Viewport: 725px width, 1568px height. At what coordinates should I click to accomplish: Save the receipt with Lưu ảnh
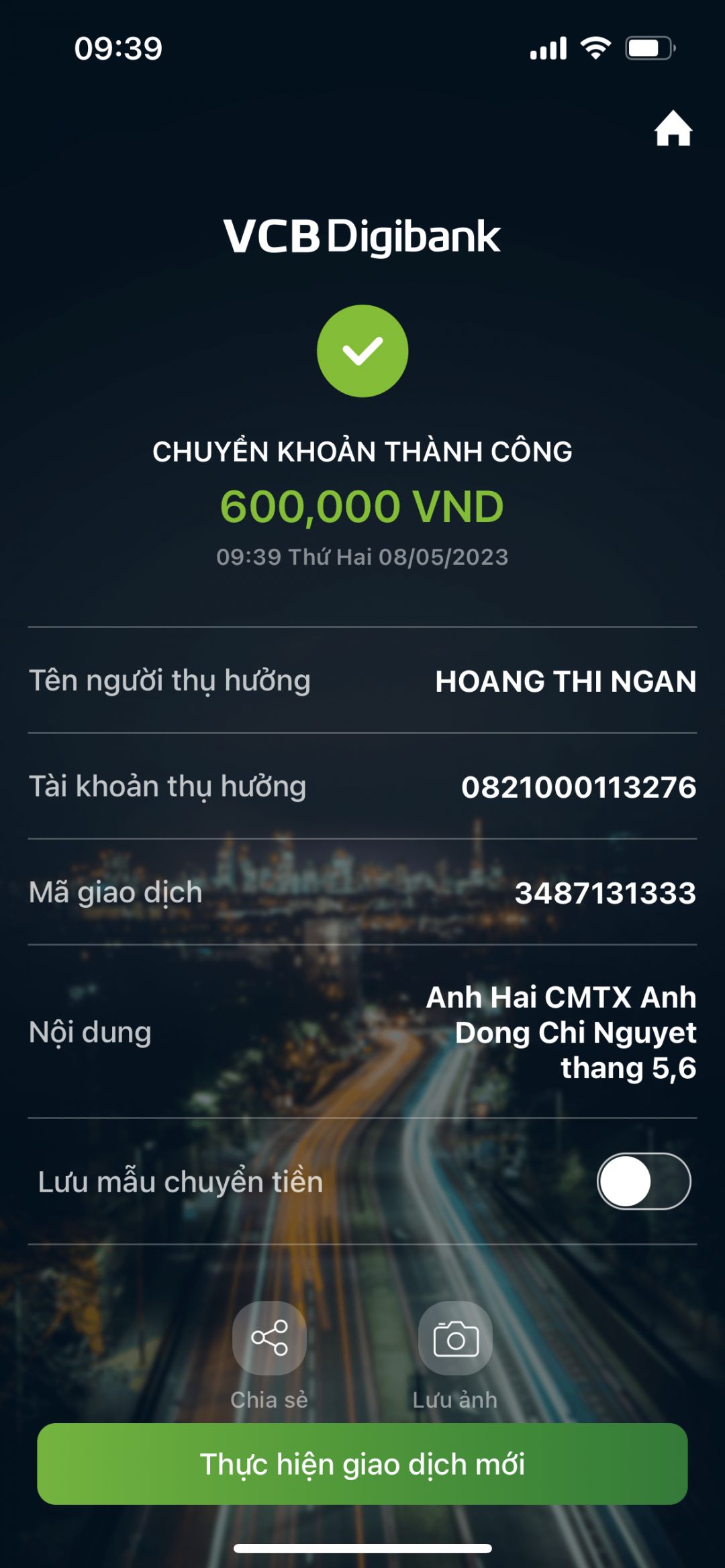pos(455,1339)
